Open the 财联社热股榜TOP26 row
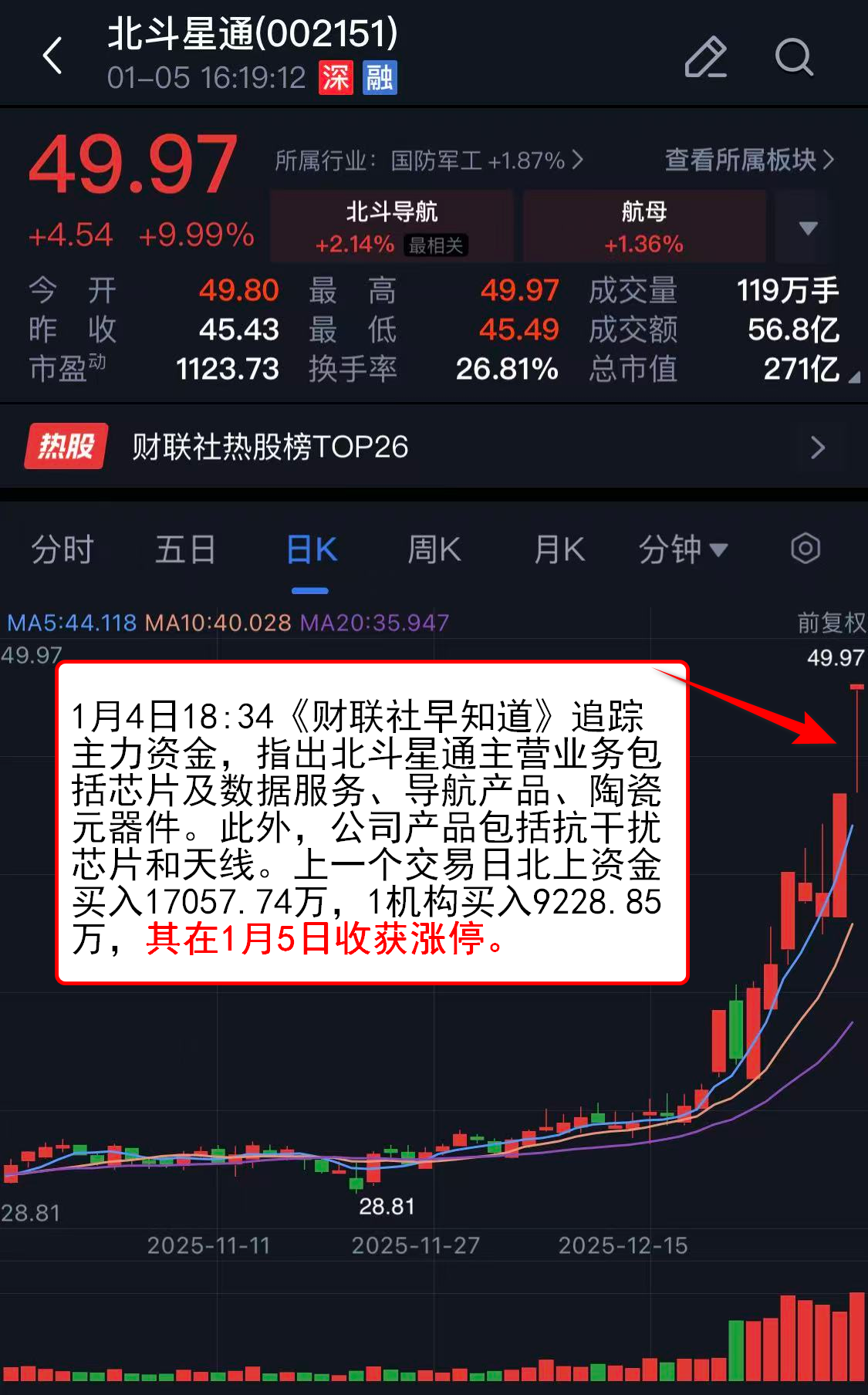 [434, 447]
